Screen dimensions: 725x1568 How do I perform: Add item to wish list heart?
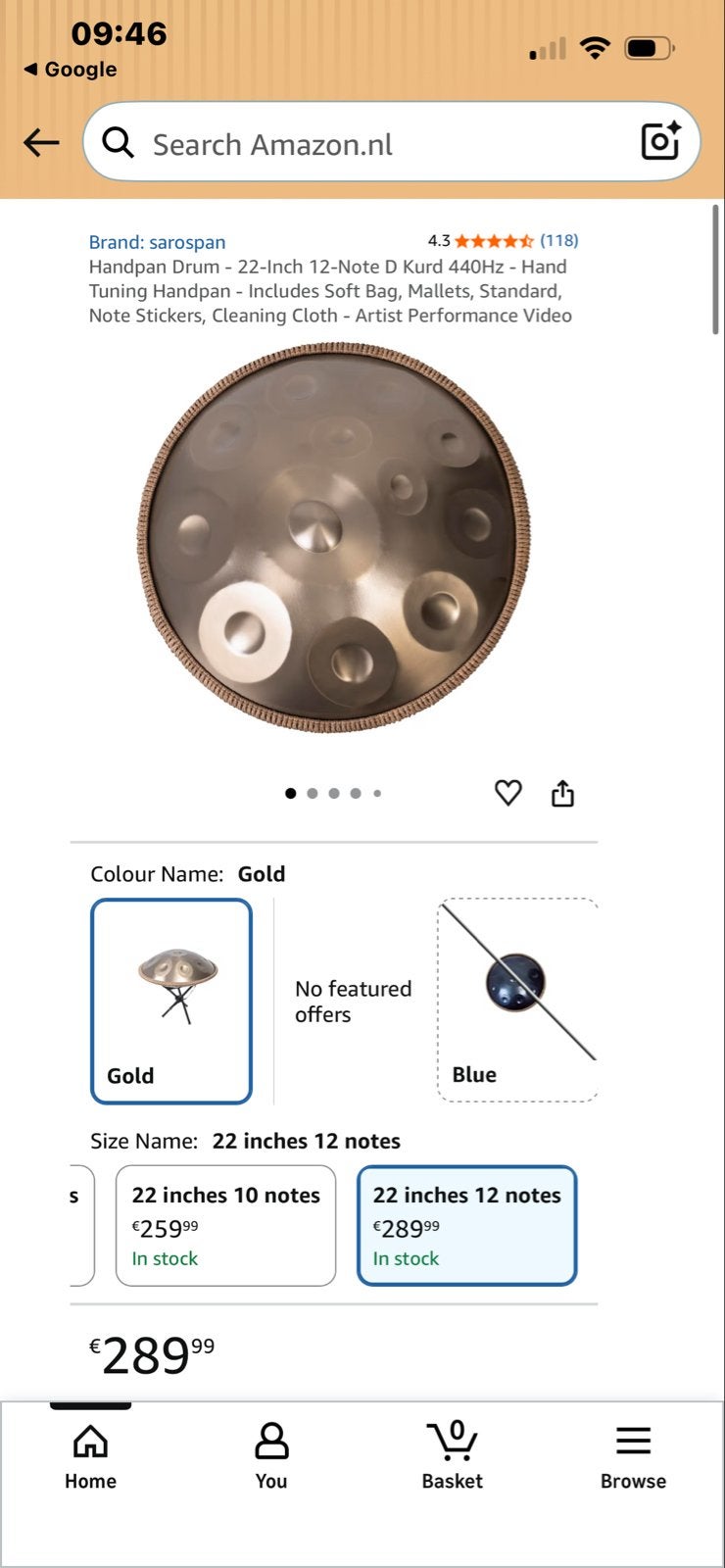click(507, 792)
